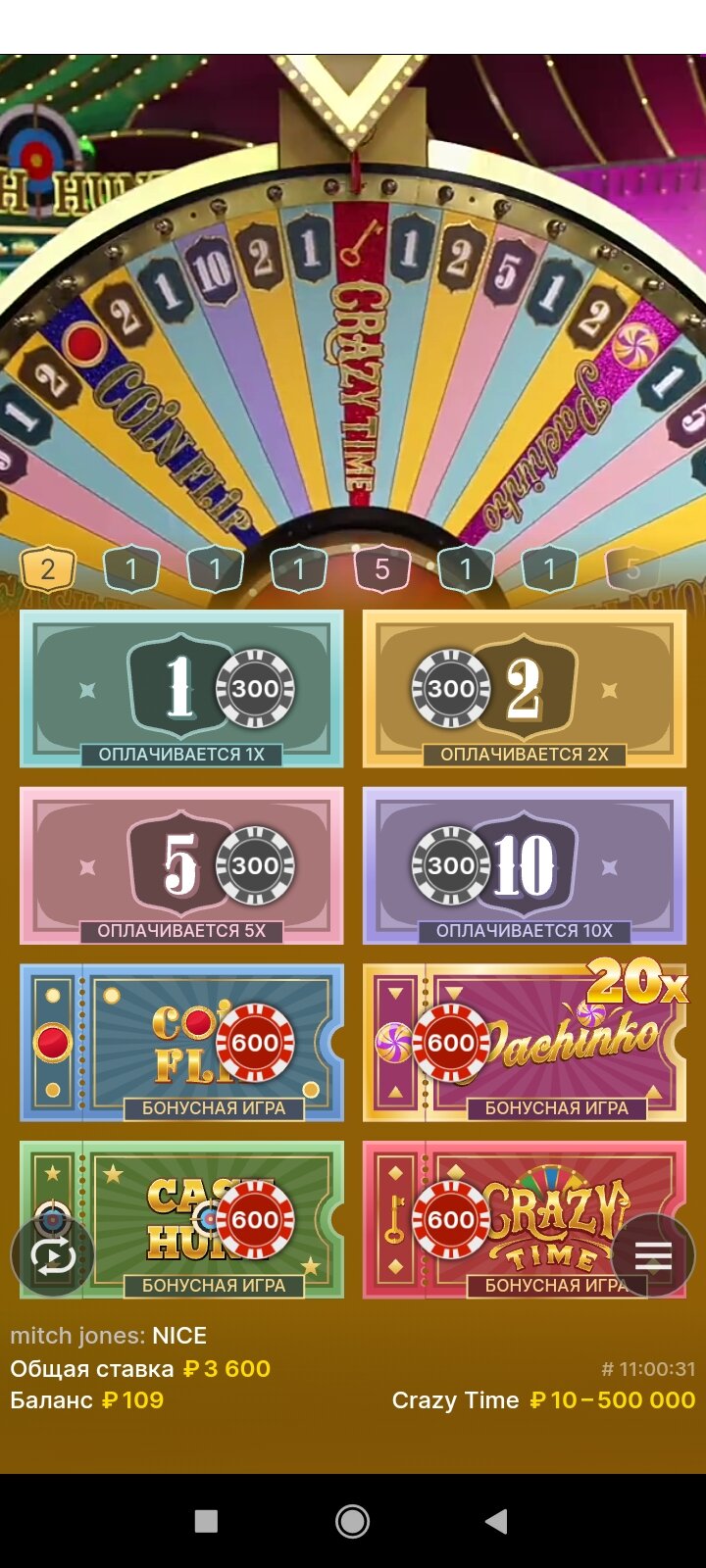
Task: Bet on Cash Hunt bonus game
Action: [x=181, y=1220]
